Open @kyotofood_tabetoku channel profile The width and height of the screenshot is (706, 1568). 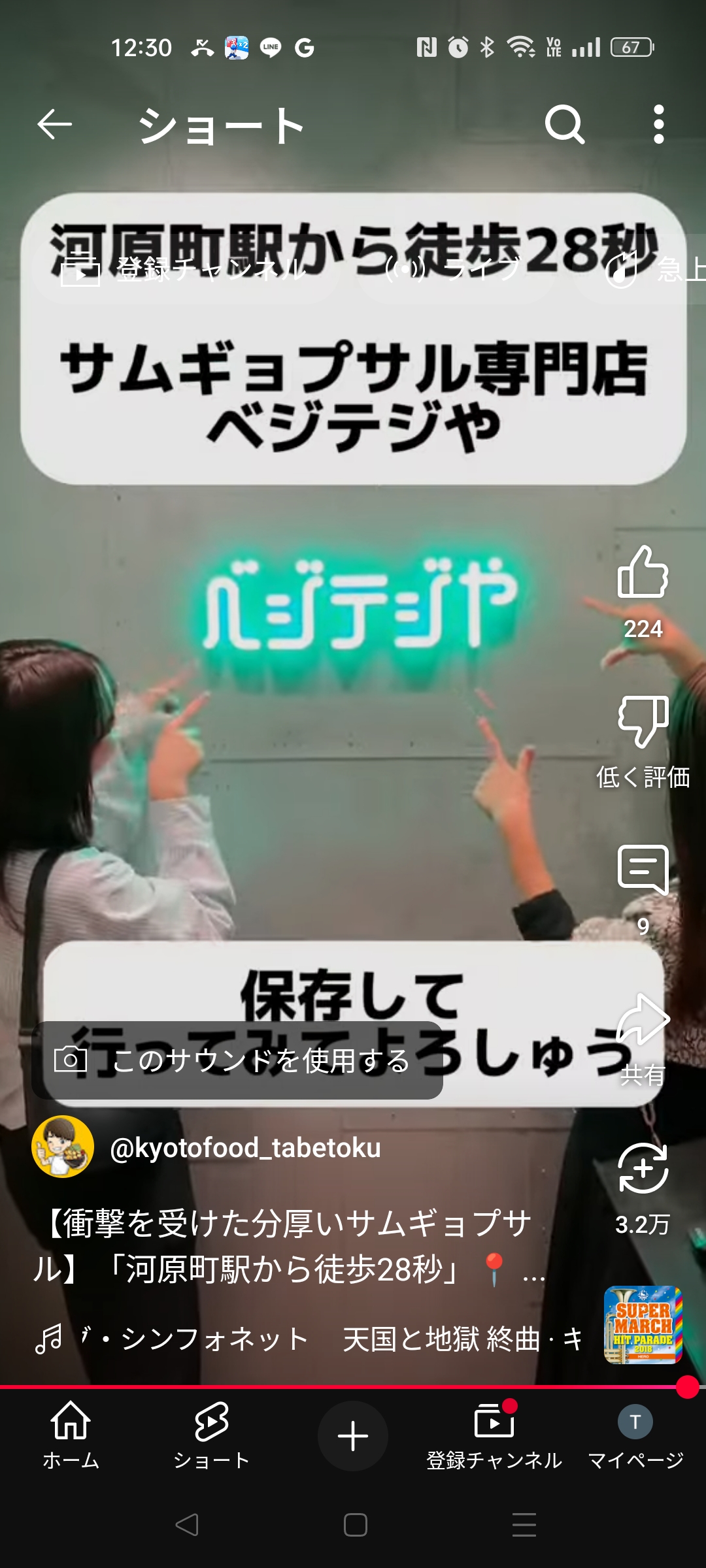(245, 1148)
